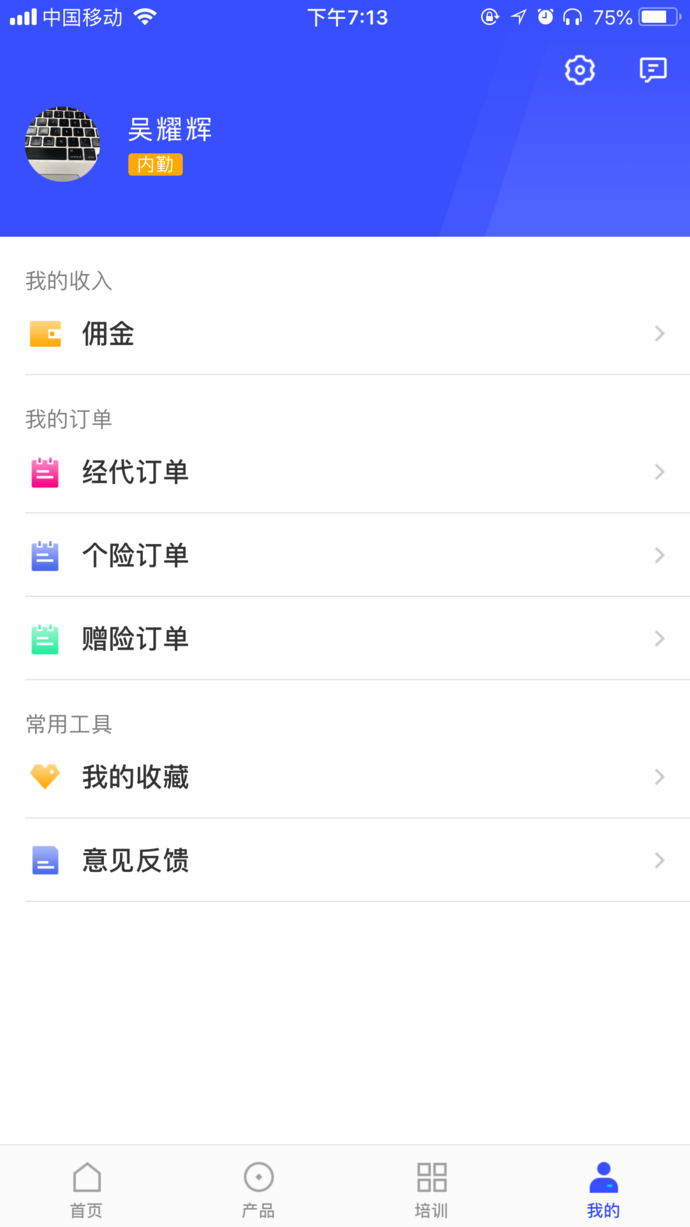
Task: Open the 赠险订单 row
Action: [x=345, y=639]
